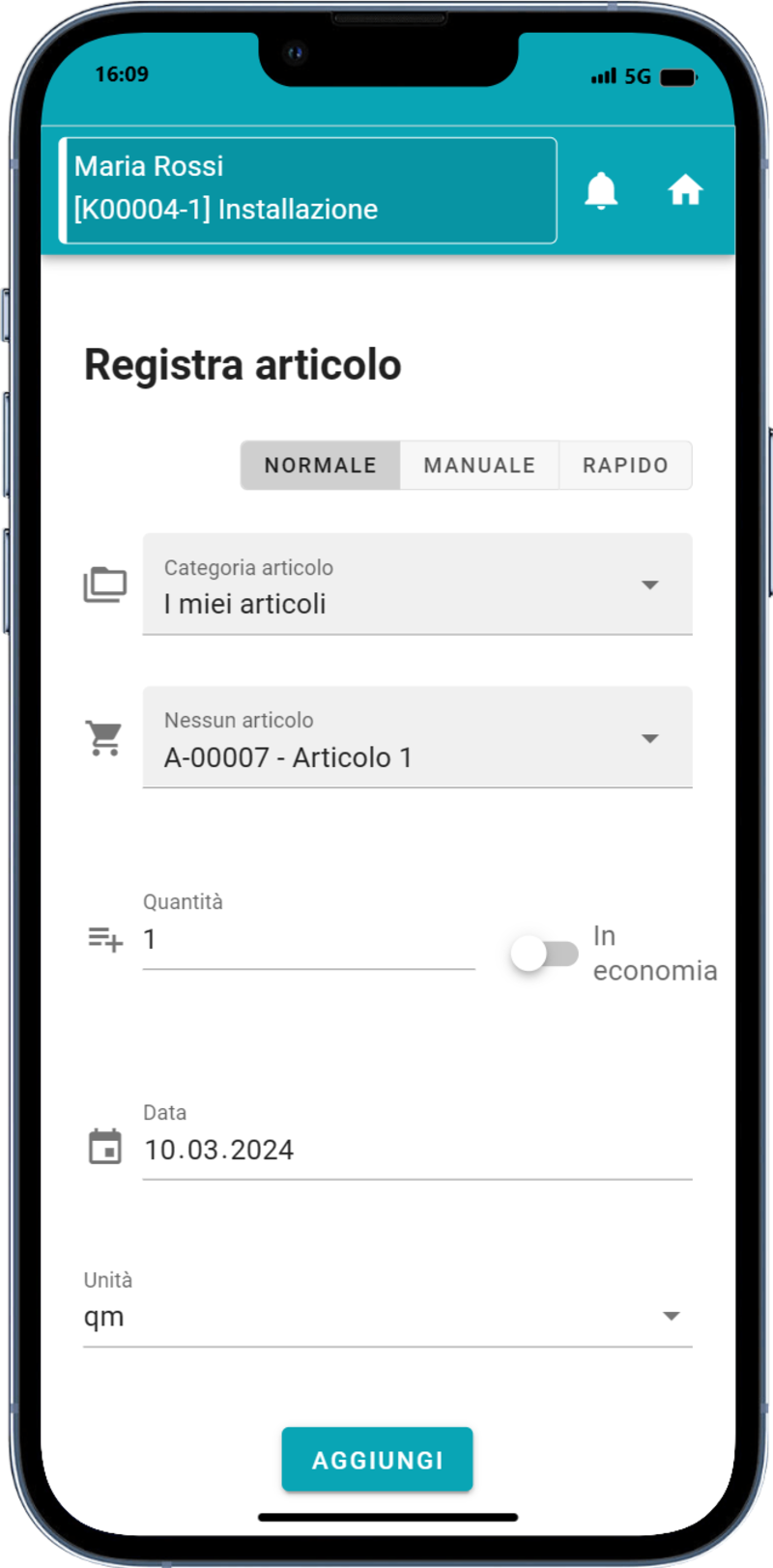This screenshot has width=773, height=1568.
Task: Tap the AGGIUNGI button
Action: (377, 1459)
